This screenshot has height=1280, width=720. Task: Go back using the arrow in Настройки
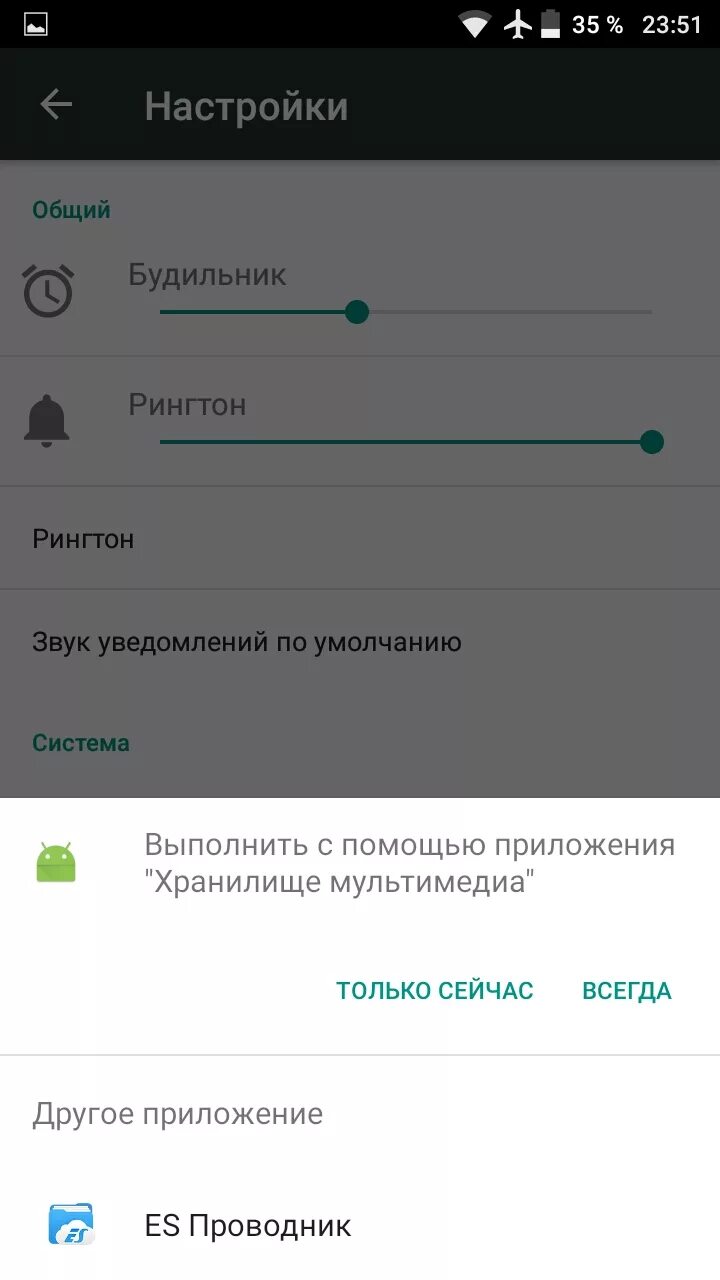coord(56,105)
